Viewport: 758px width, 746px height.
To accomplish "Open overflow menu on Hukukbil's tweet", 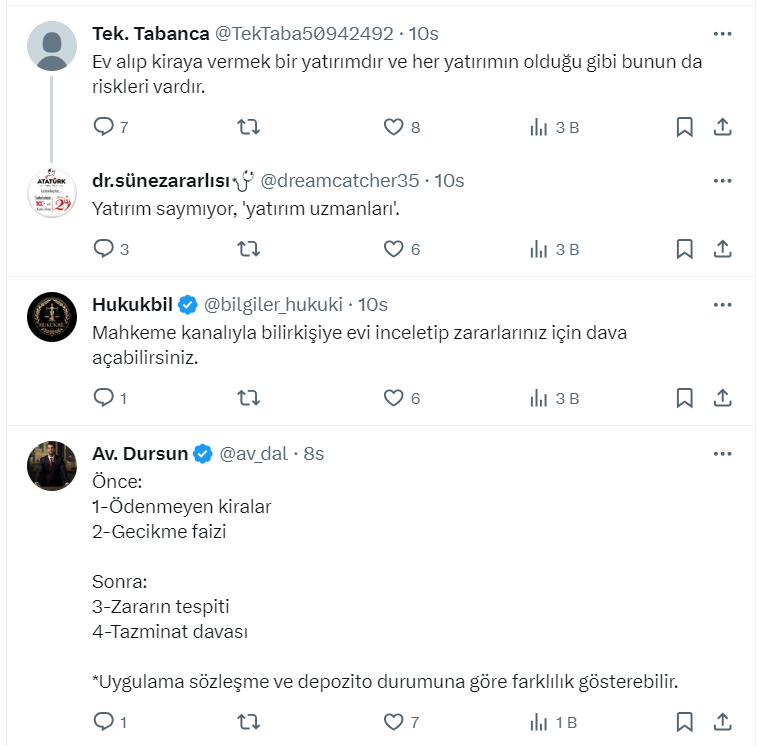I will pos(722,304).
